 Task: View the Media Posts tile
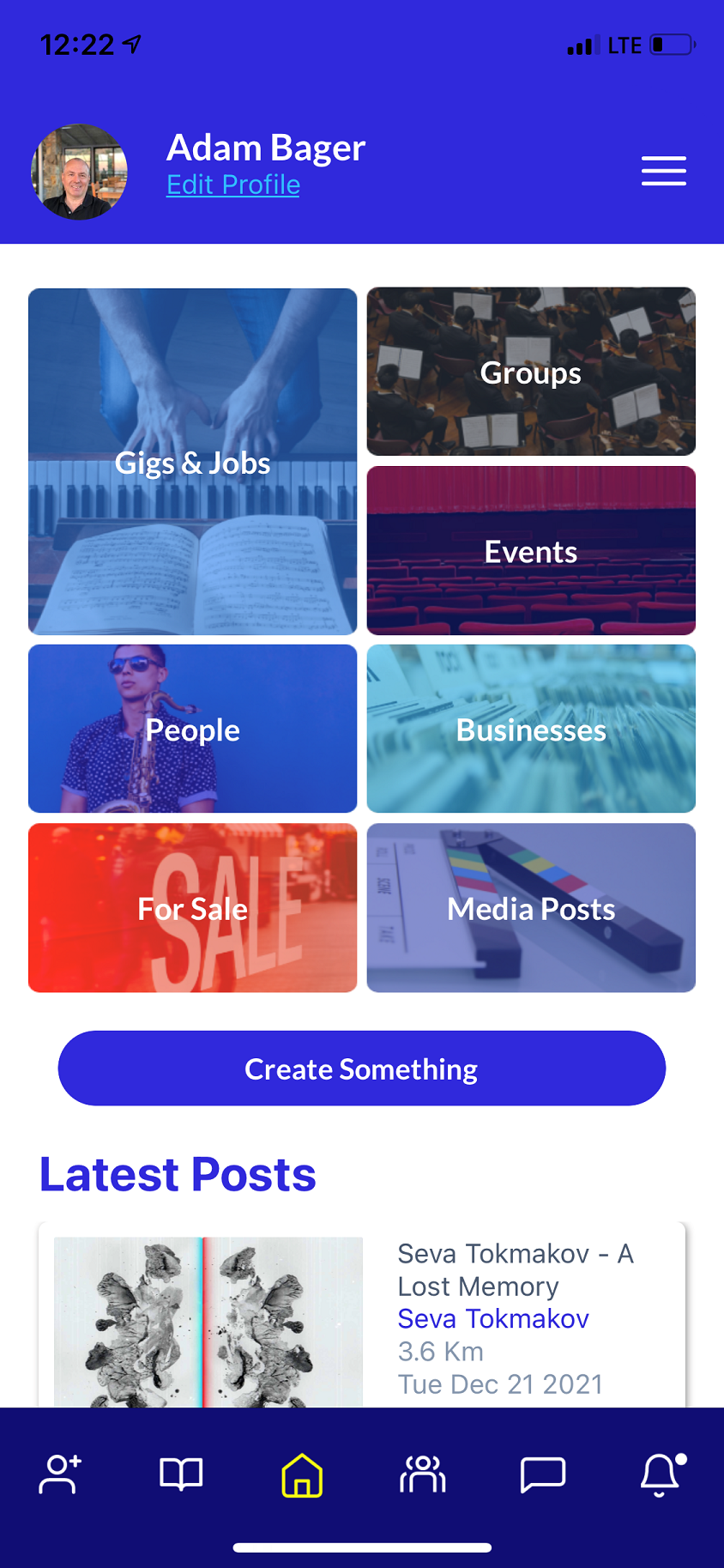(x=531, y=908)
